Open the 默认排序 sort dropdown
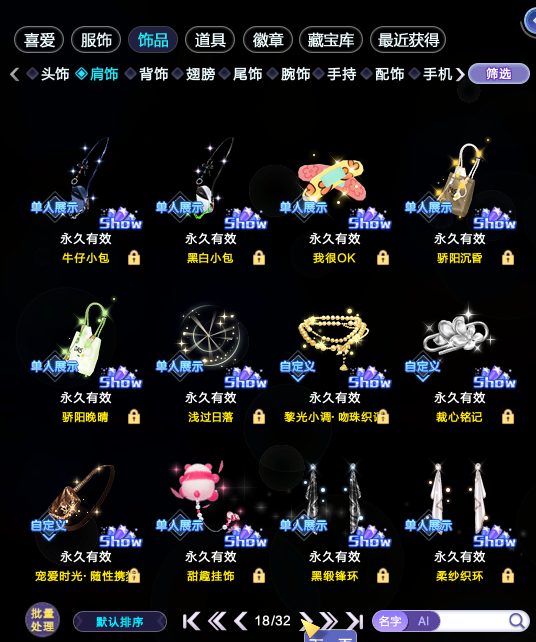The width and height of the screenshot is (536, 642). pos(120,622)
